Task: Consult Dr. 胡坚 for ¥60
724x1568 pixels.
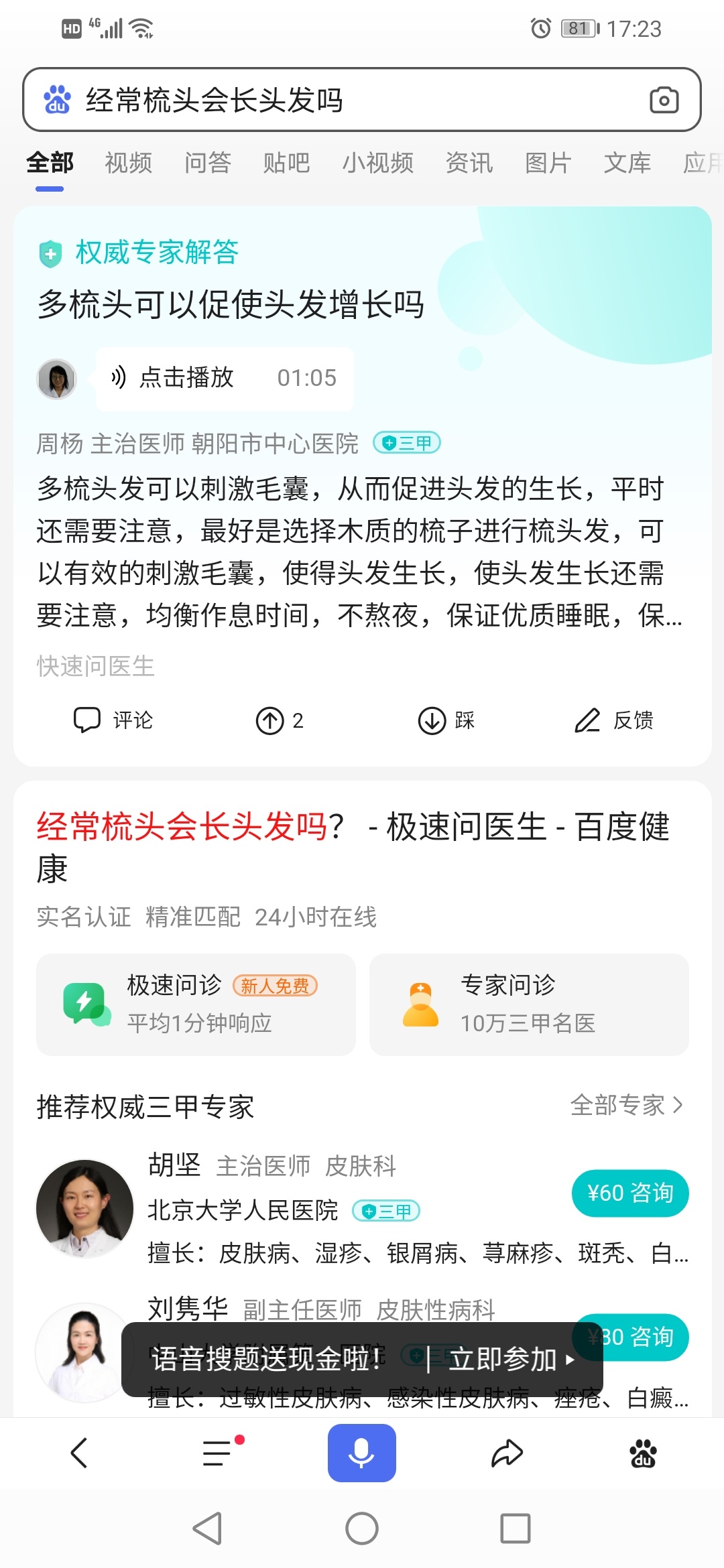Action: pyautogui.click(x=629, y=1193)
